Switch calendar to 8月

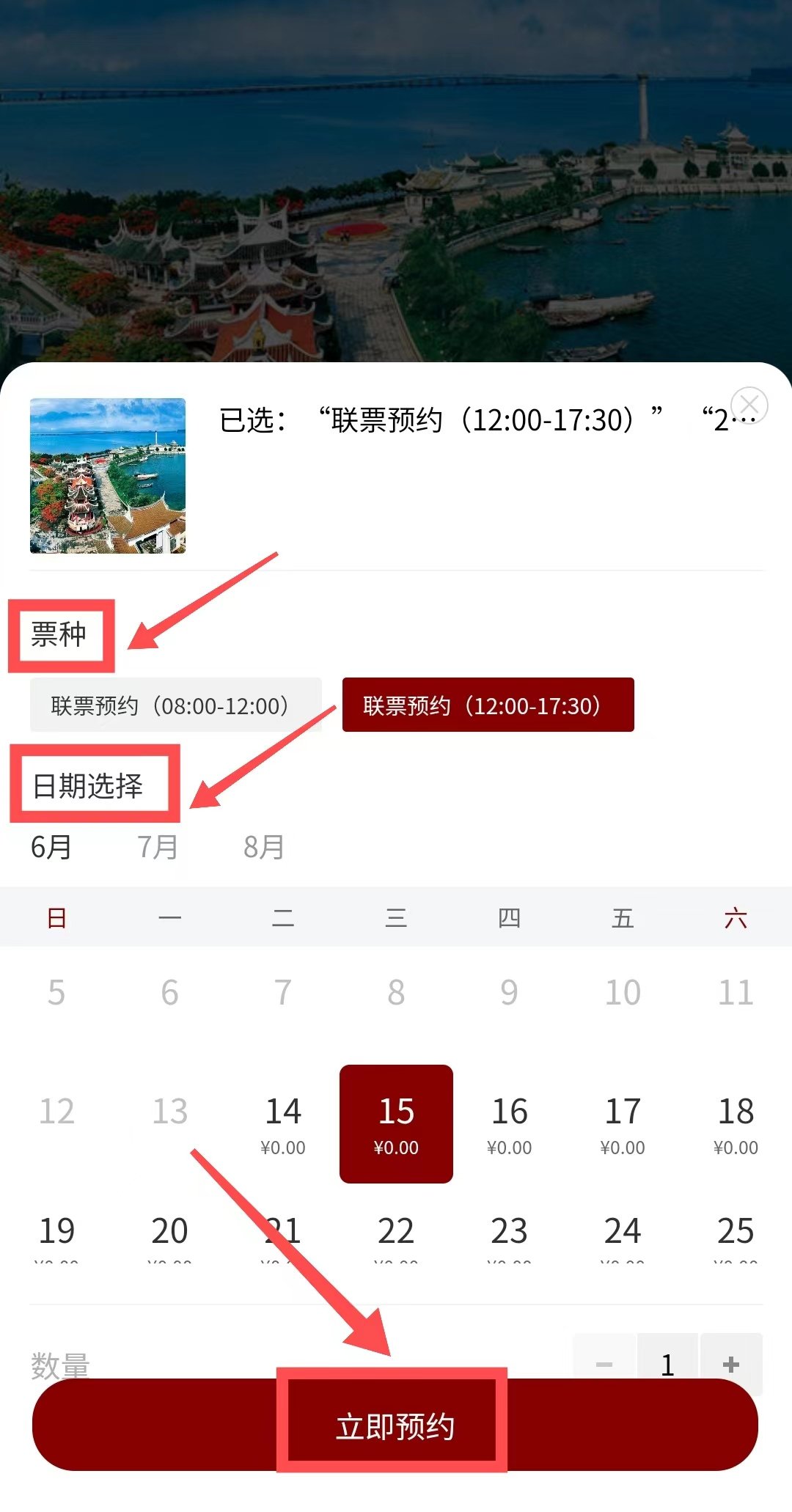point(264,847)
